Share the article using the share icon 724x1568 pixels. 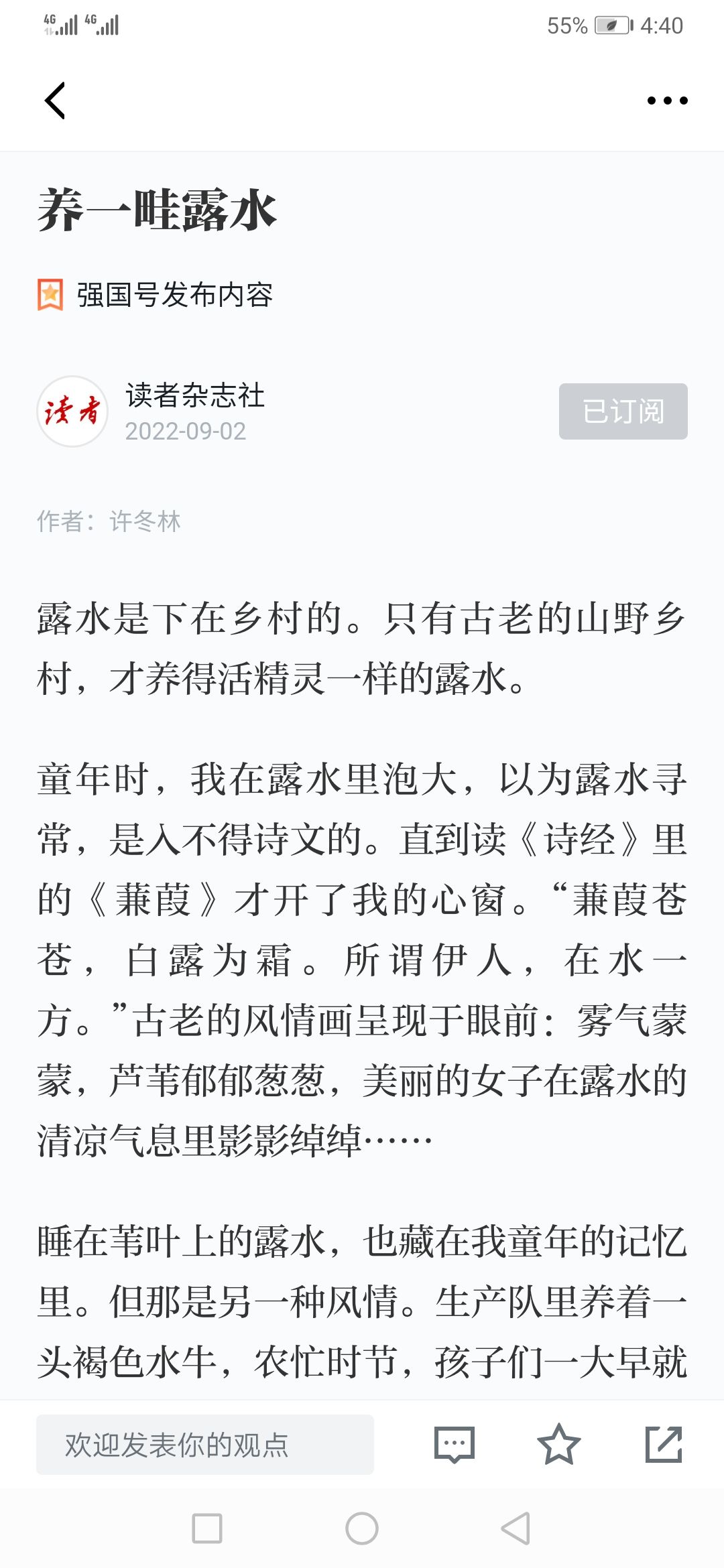(664, 1444)
